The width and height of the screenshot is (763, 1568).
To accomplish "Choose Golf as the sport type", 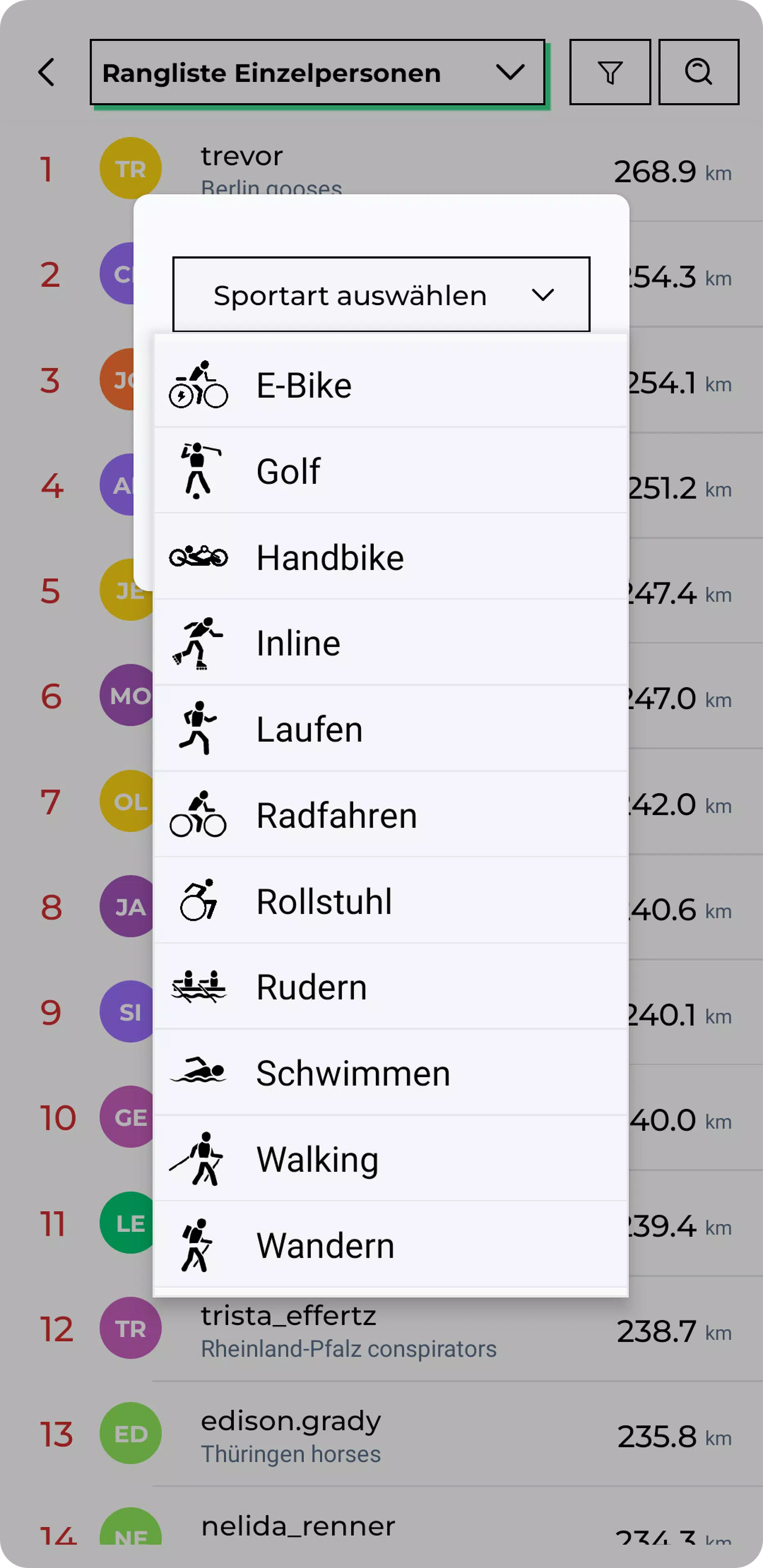I will [390, 470].
